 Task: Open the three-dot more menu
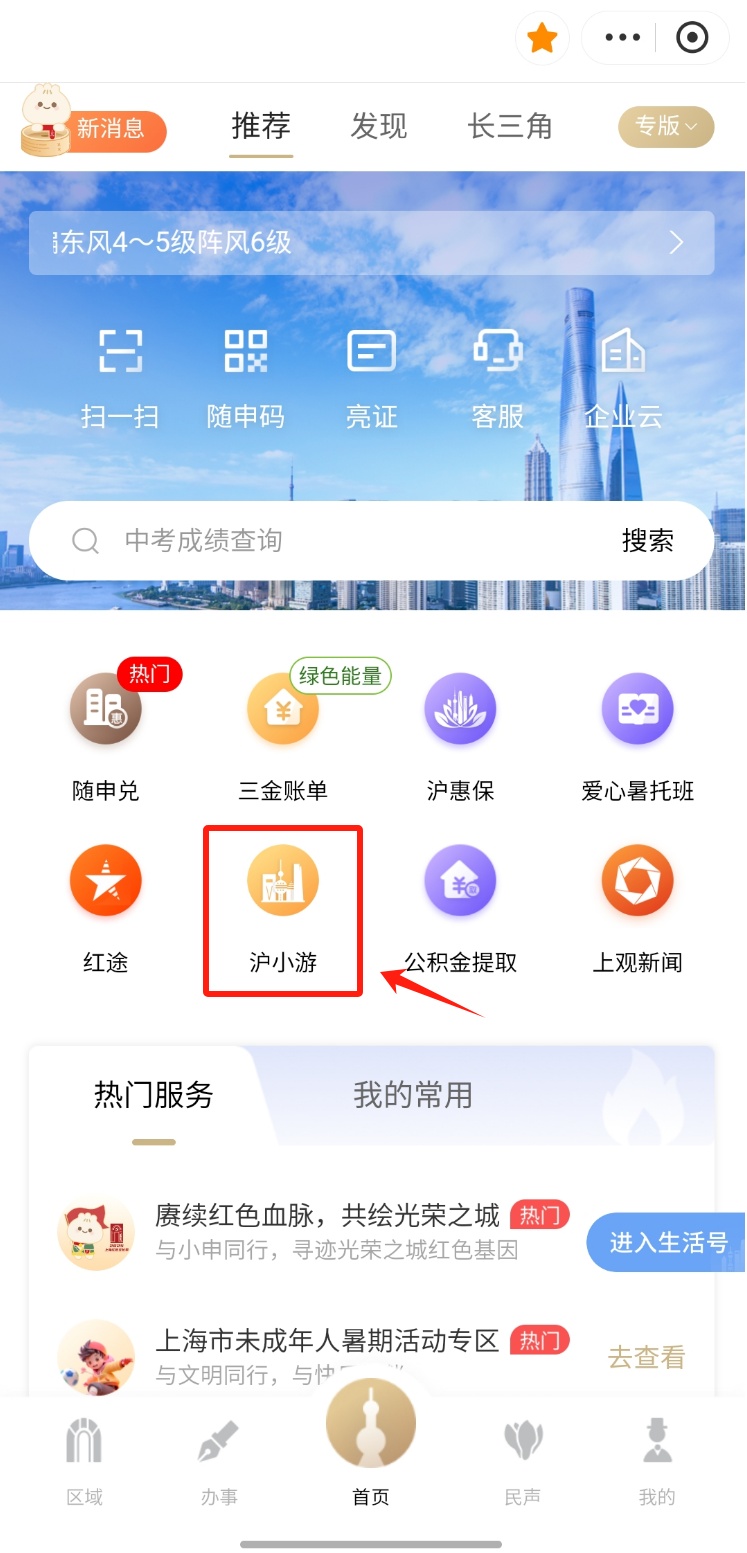[622, 39]
